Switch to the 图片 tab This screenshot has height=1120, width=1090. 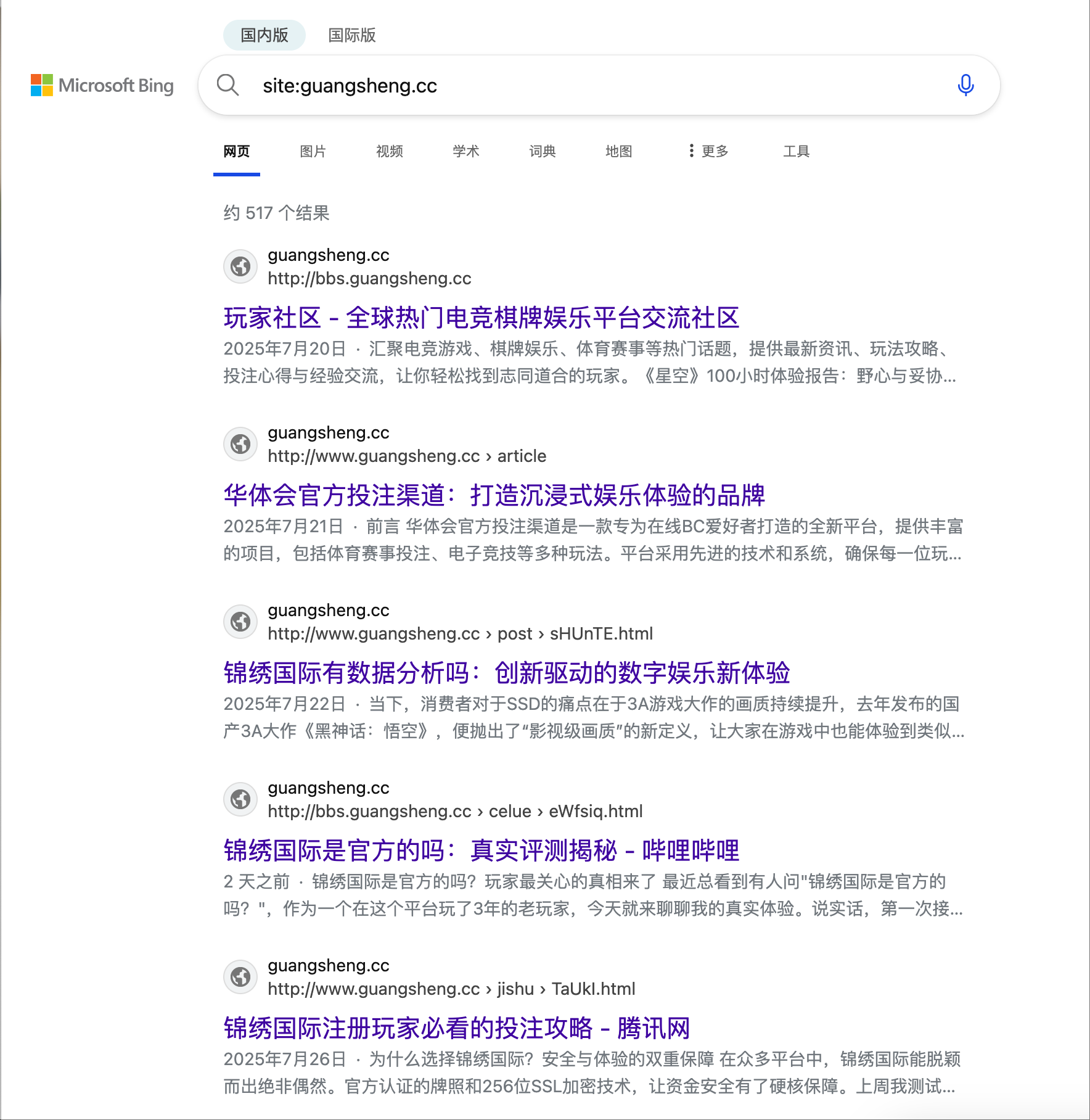(x=313, y=151)
